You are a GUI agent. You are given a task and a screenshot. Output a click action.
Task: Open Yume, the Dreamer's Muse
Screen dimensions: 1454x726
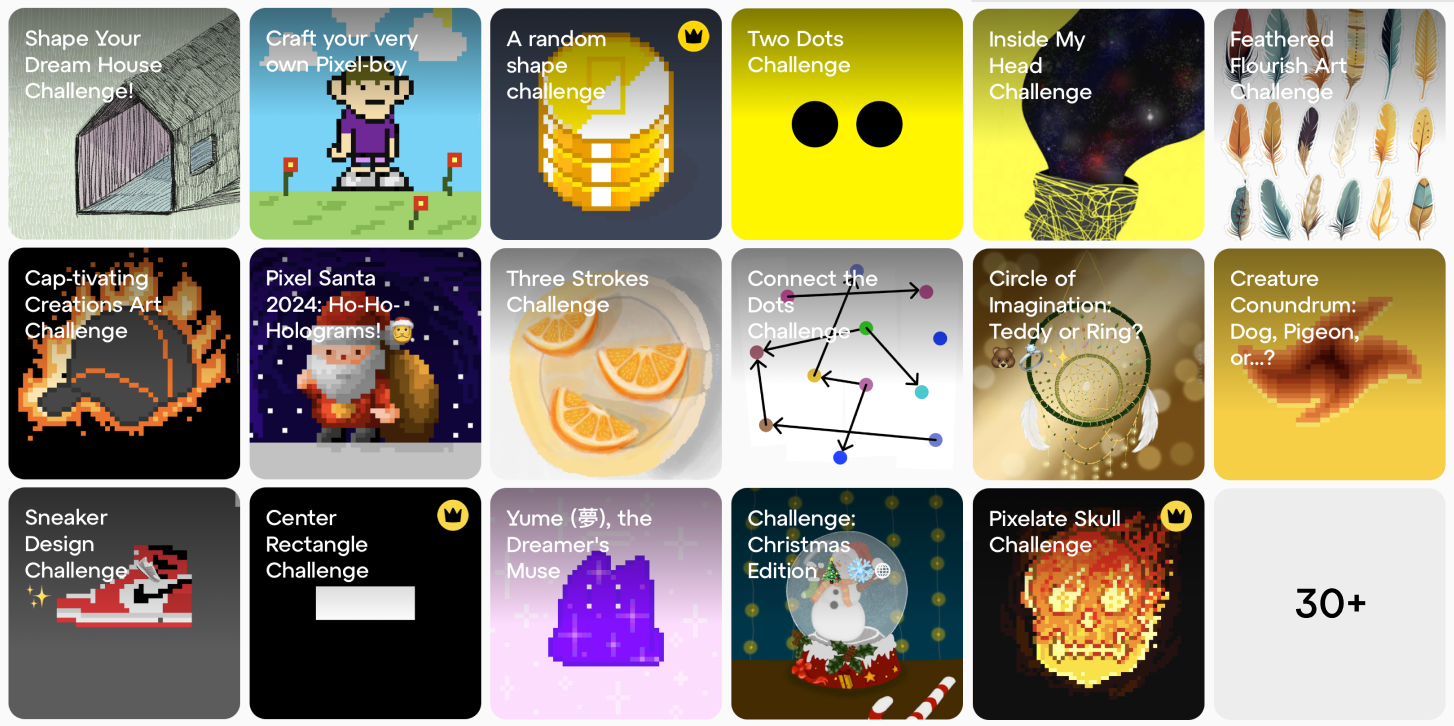[x=606, y=604]
